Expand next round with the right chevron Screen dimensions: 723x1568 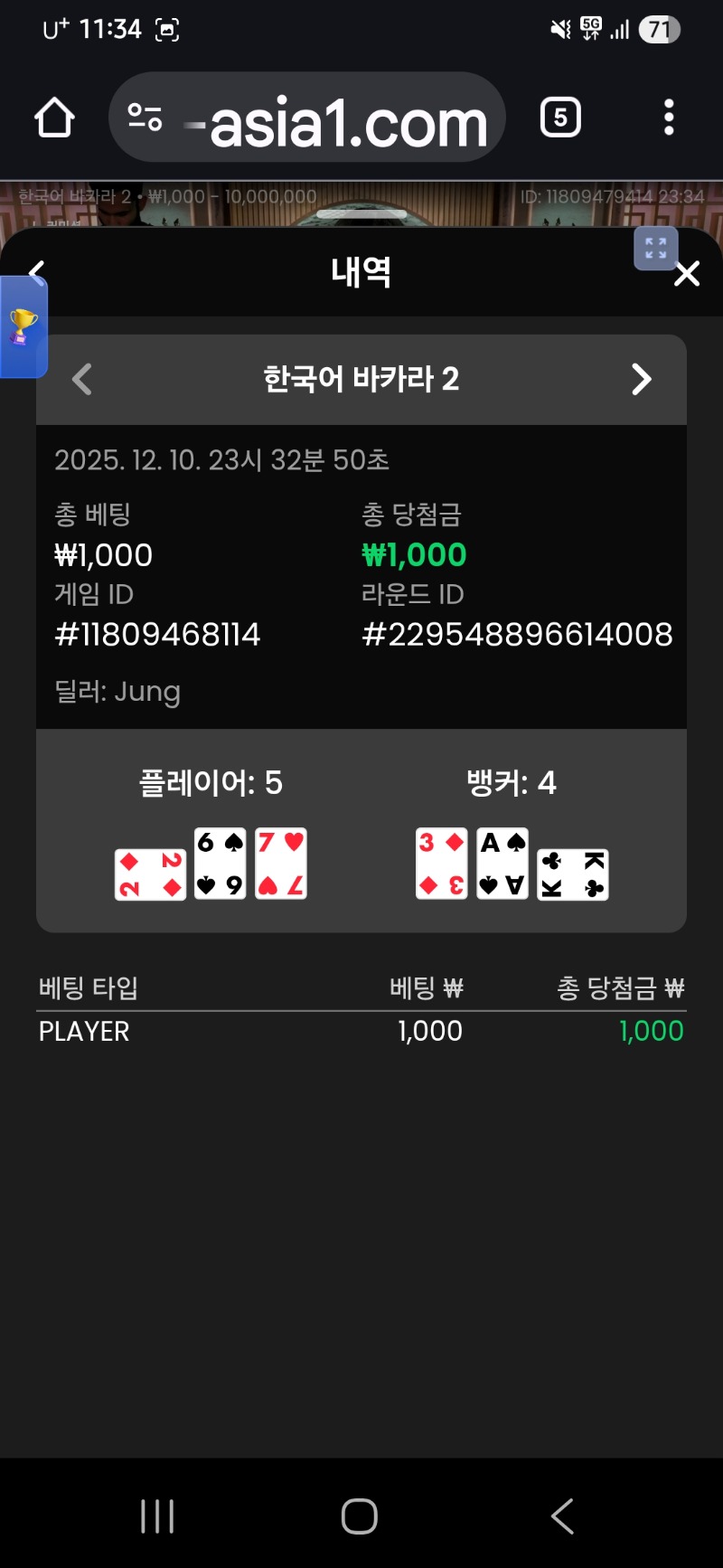(x=642, y=380)
